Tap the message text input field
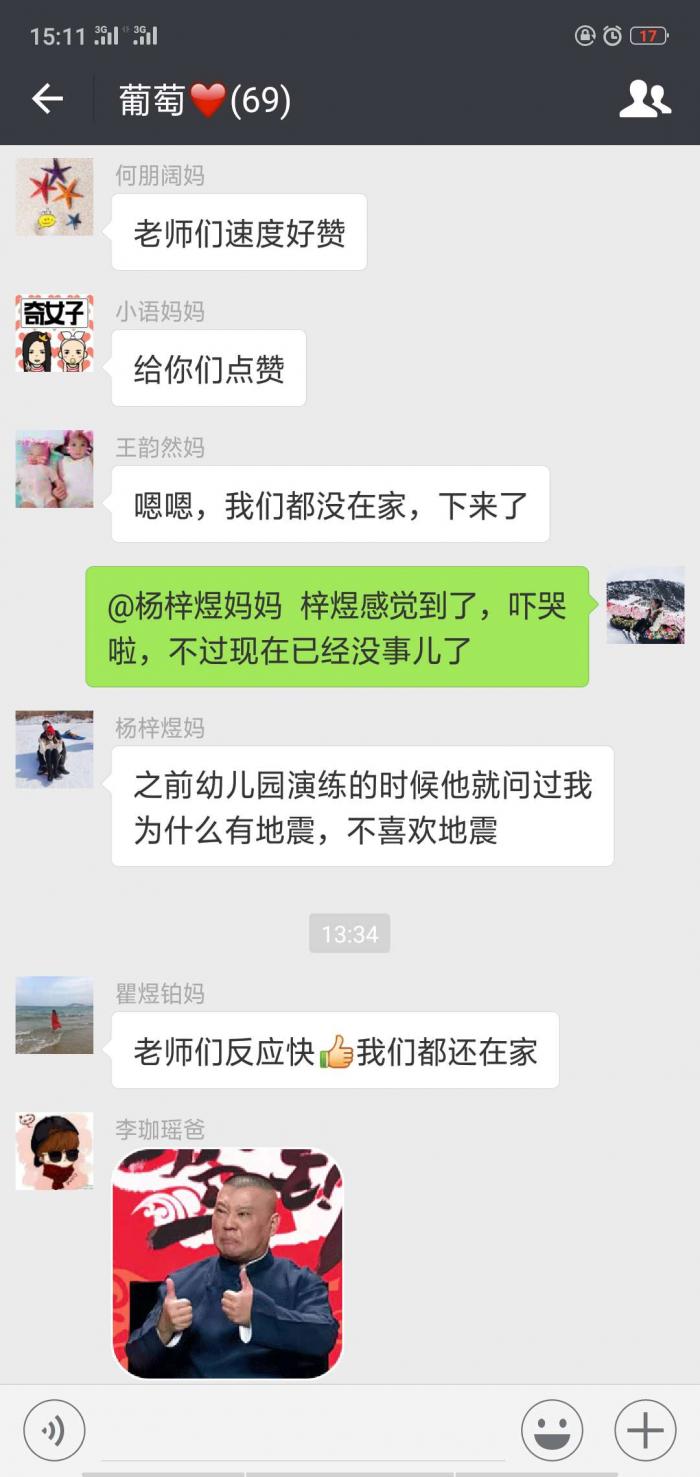 pos(300,1431)
